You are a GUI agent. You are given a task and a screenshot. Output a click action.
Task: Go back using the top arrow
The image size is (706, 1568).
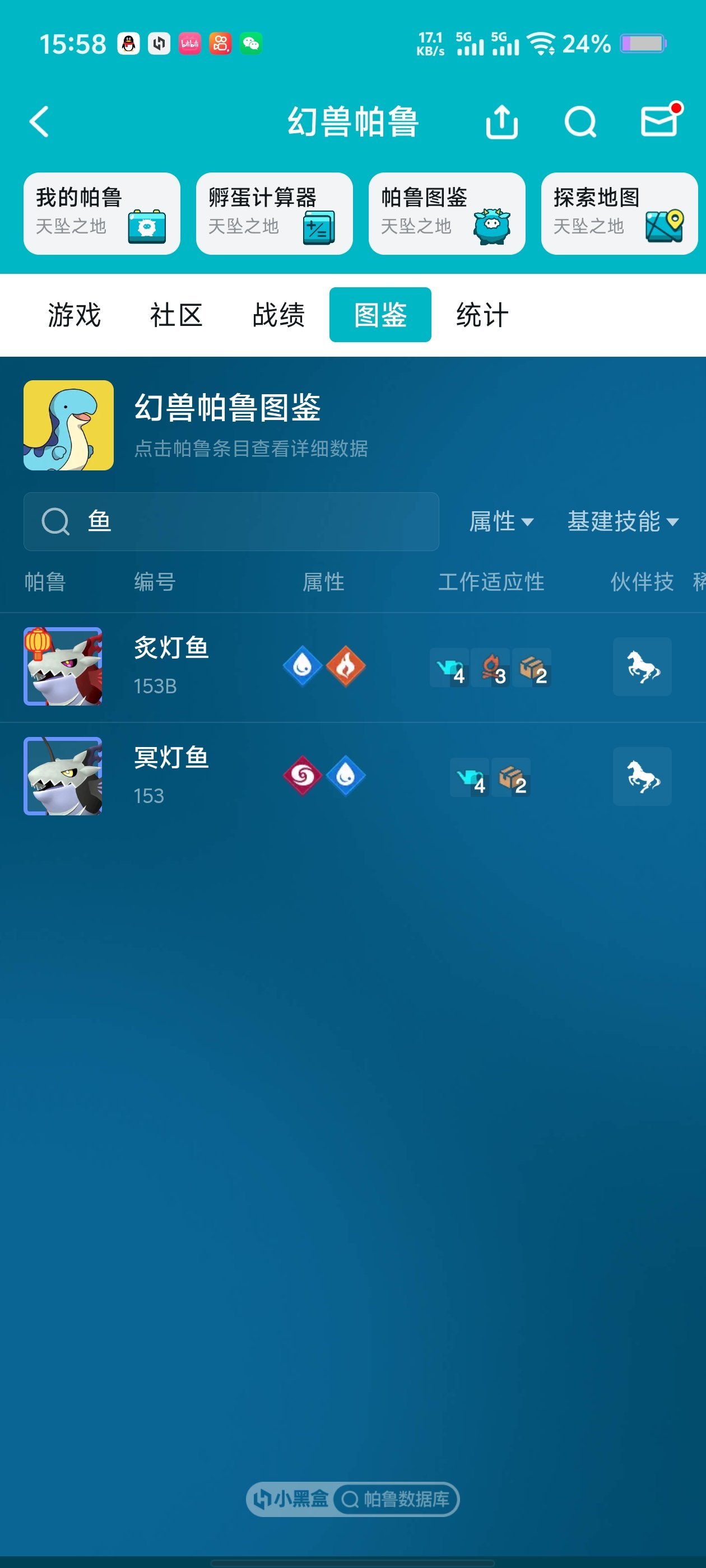coord(40,121)
